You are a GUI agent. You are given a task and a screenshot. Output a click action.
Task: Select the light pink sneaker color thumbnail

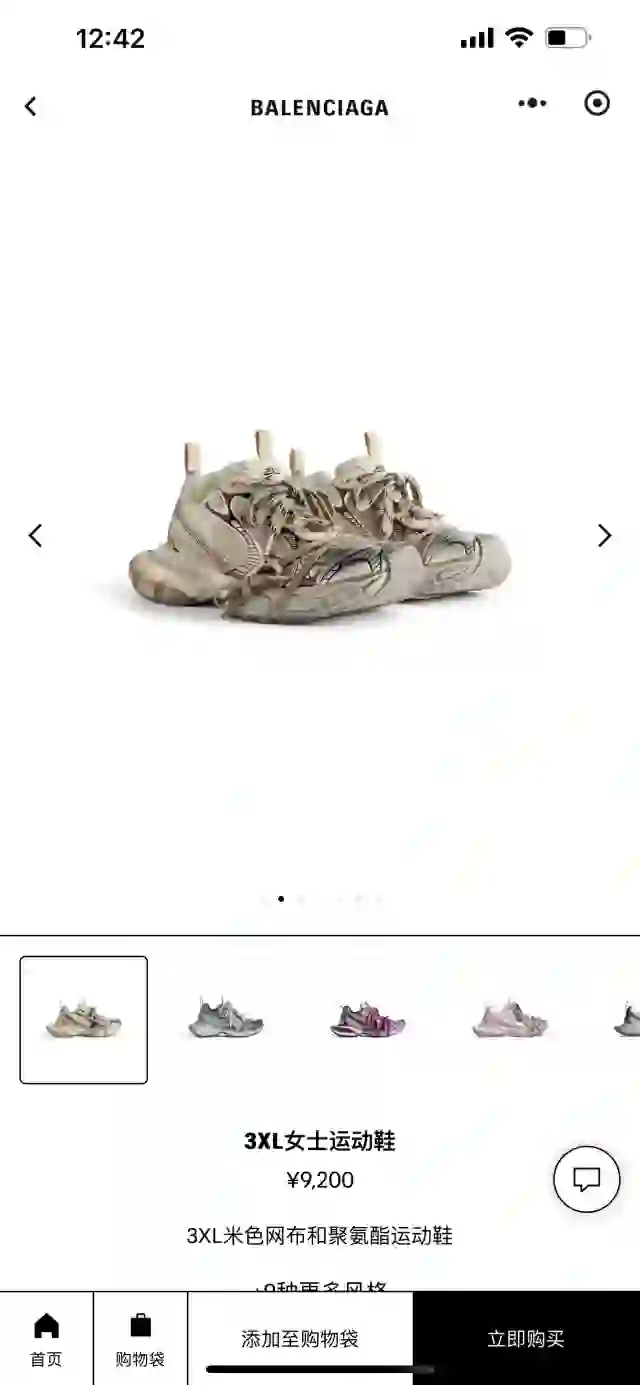(510, 1020)
